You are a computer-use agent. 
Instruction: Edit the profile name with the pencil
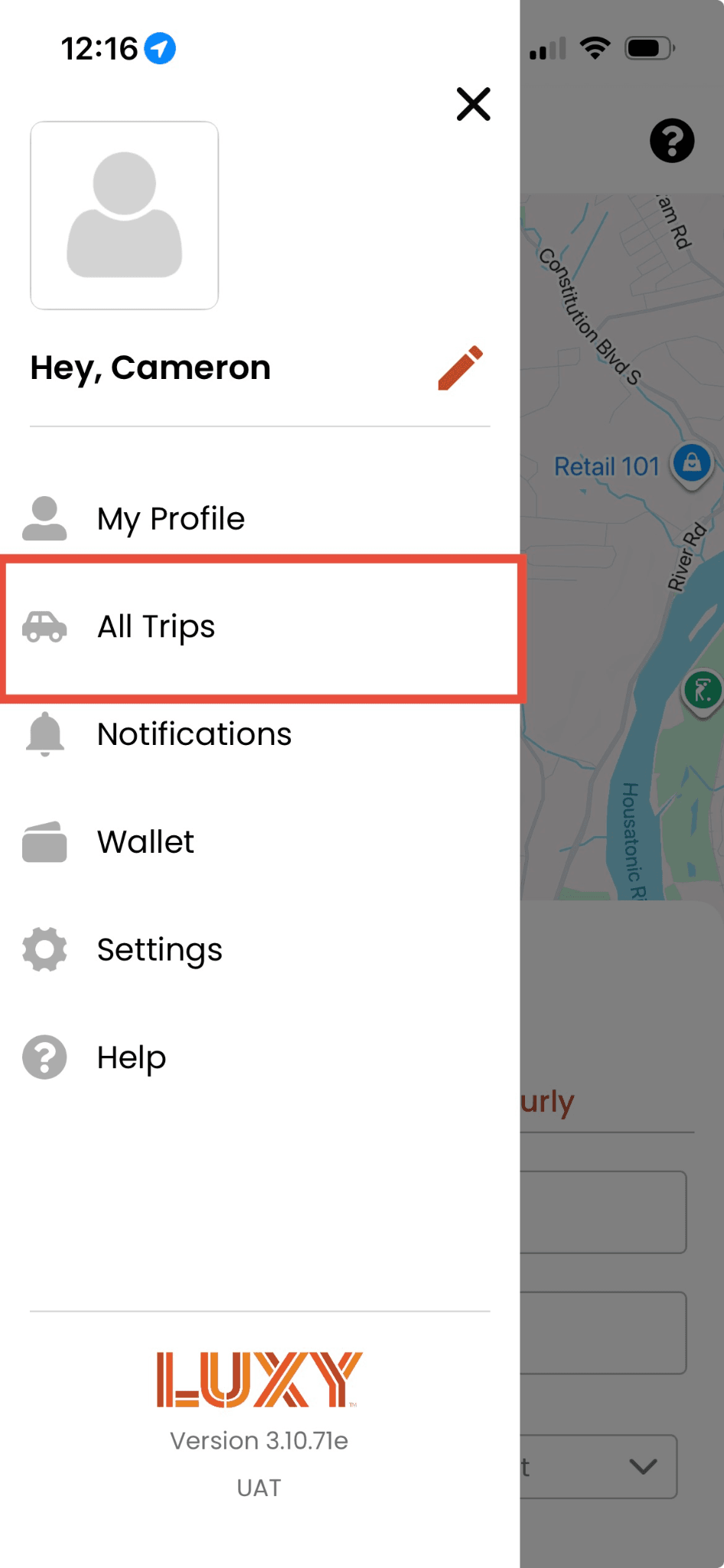[x=461, y=367]
